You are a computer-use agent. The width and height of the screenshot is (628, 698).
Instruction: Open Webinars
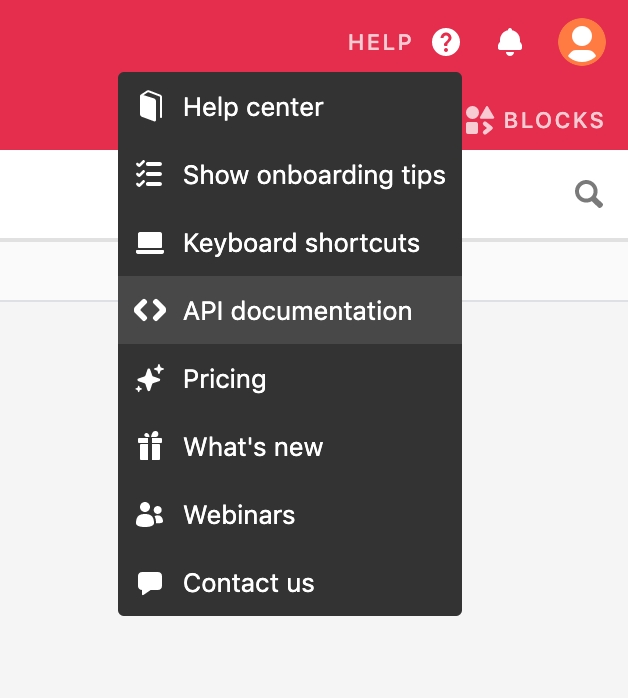click(239, 515)
